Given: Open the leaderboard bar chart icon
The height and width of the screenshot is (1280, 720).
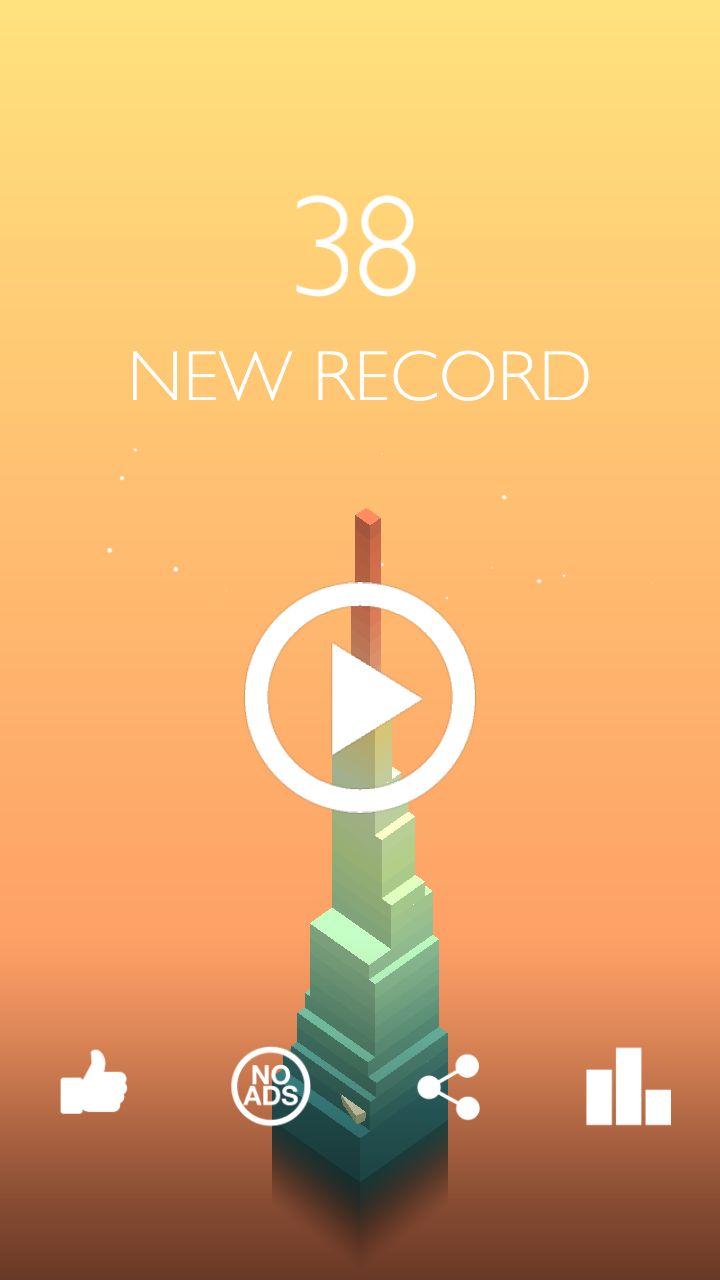Looking at the screenshot, I should pyautogui.click(x=629, y=1086).
